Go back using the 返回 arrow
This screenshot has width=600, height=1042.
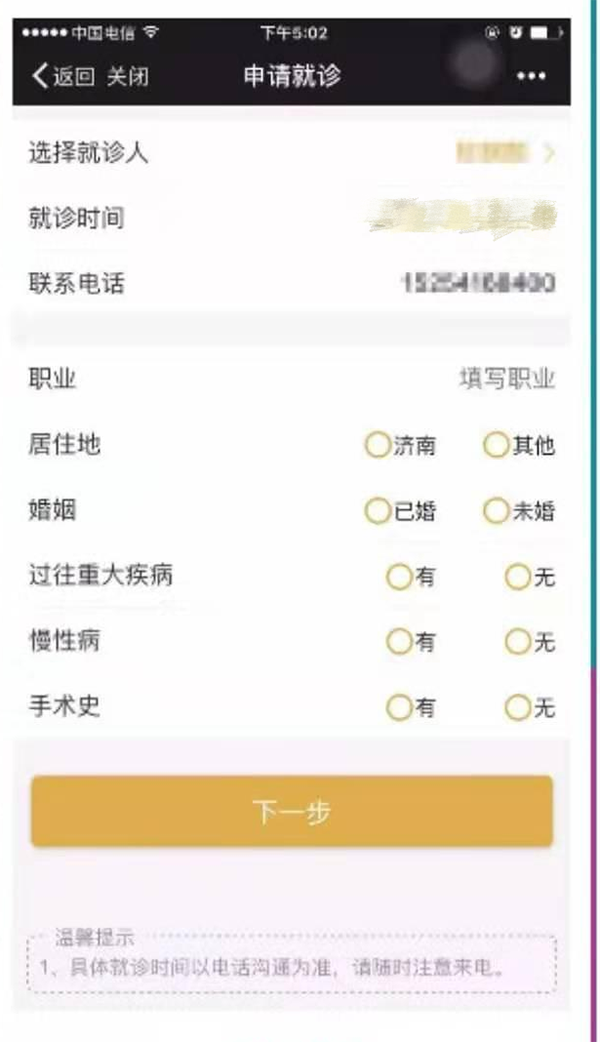[62, 77]
